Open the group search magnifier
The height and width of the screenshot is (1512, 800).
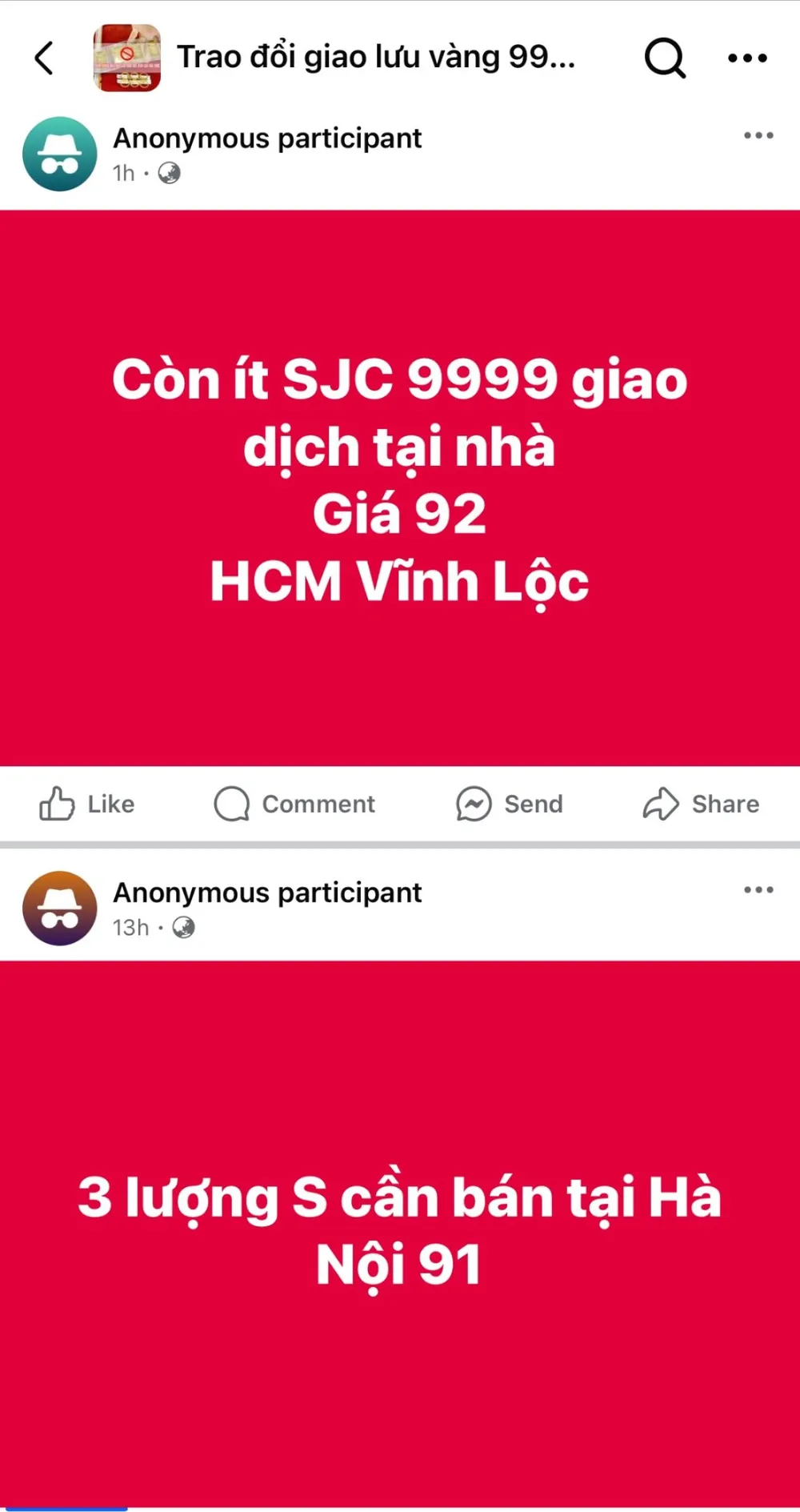(665, 58)
